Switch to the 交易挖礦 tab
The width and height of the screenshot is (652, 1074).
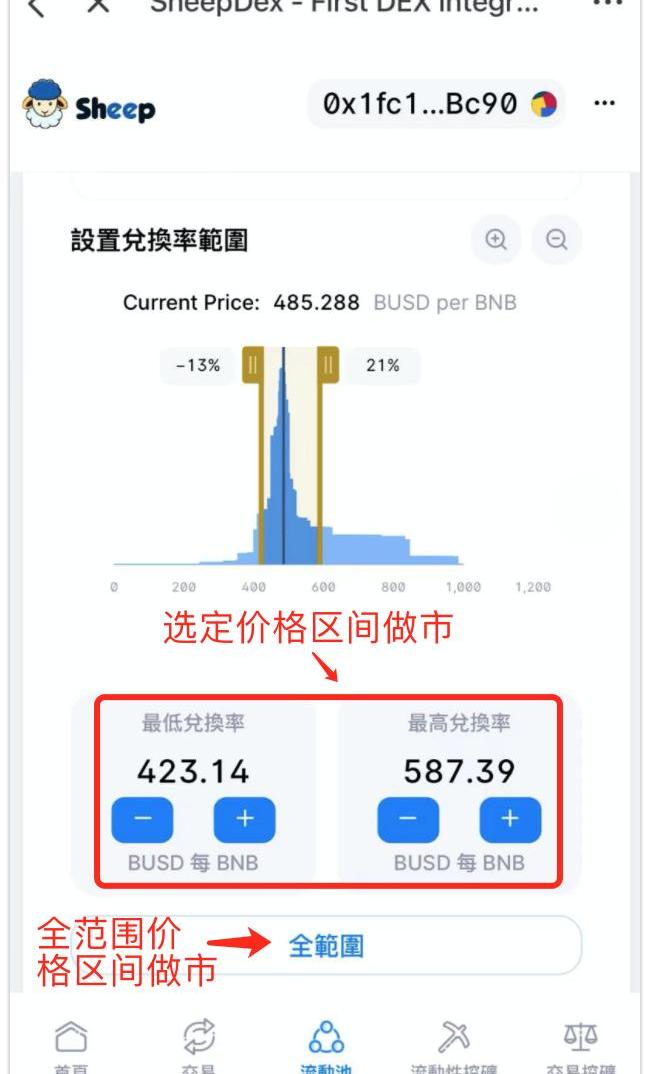pos(581,1045)
